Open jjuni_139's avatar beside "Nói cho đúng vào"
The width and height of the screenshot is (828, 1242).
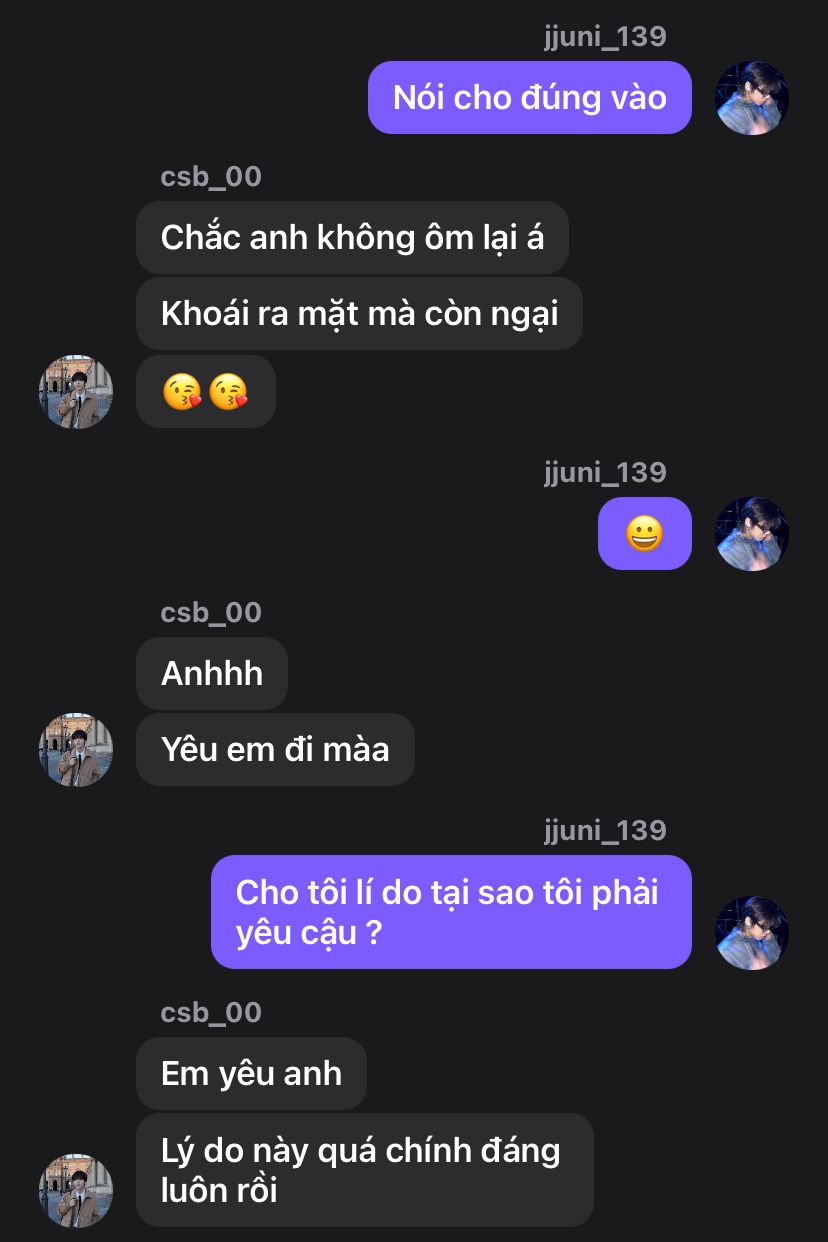(x=752, y=98)
